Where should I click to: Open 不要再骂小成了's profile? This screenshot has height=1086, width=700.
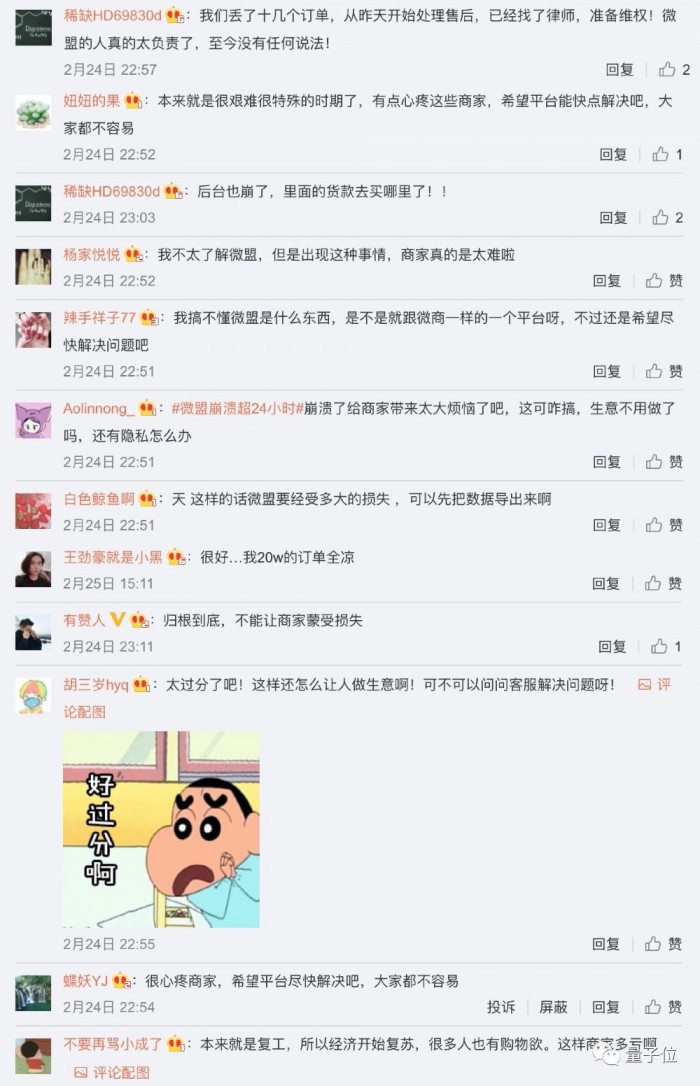(112, 1043)
